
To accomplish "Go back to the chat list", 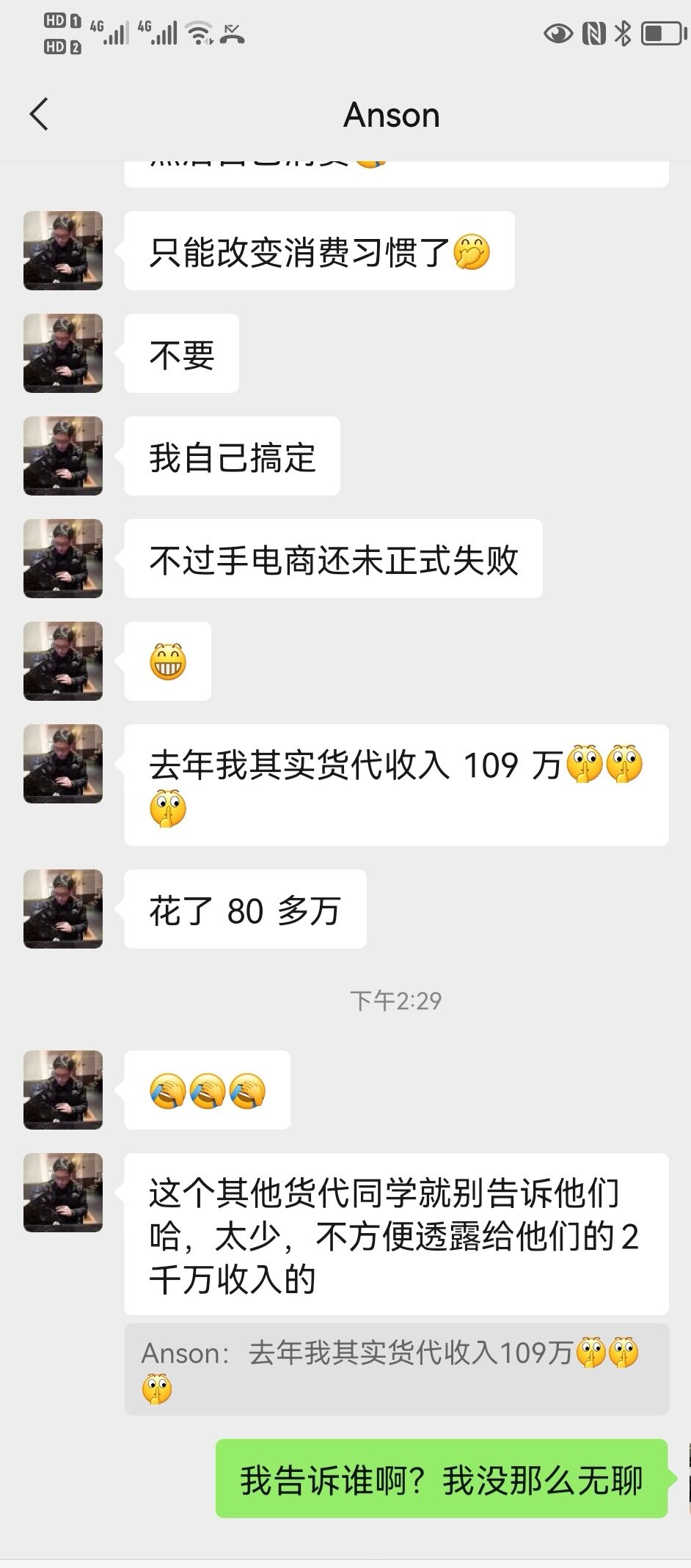I will (39, 115).
